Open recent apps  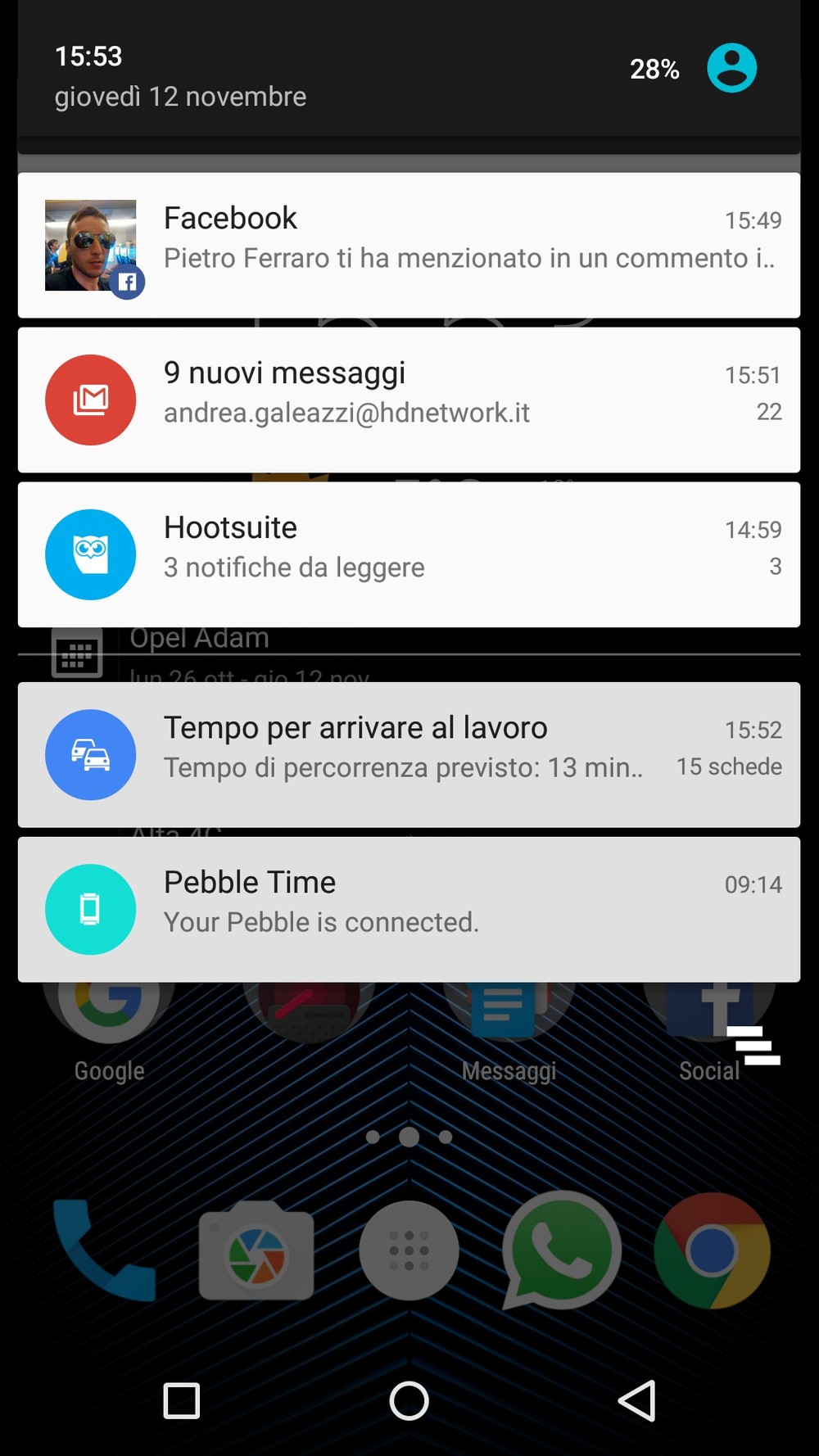[182, 1400]
